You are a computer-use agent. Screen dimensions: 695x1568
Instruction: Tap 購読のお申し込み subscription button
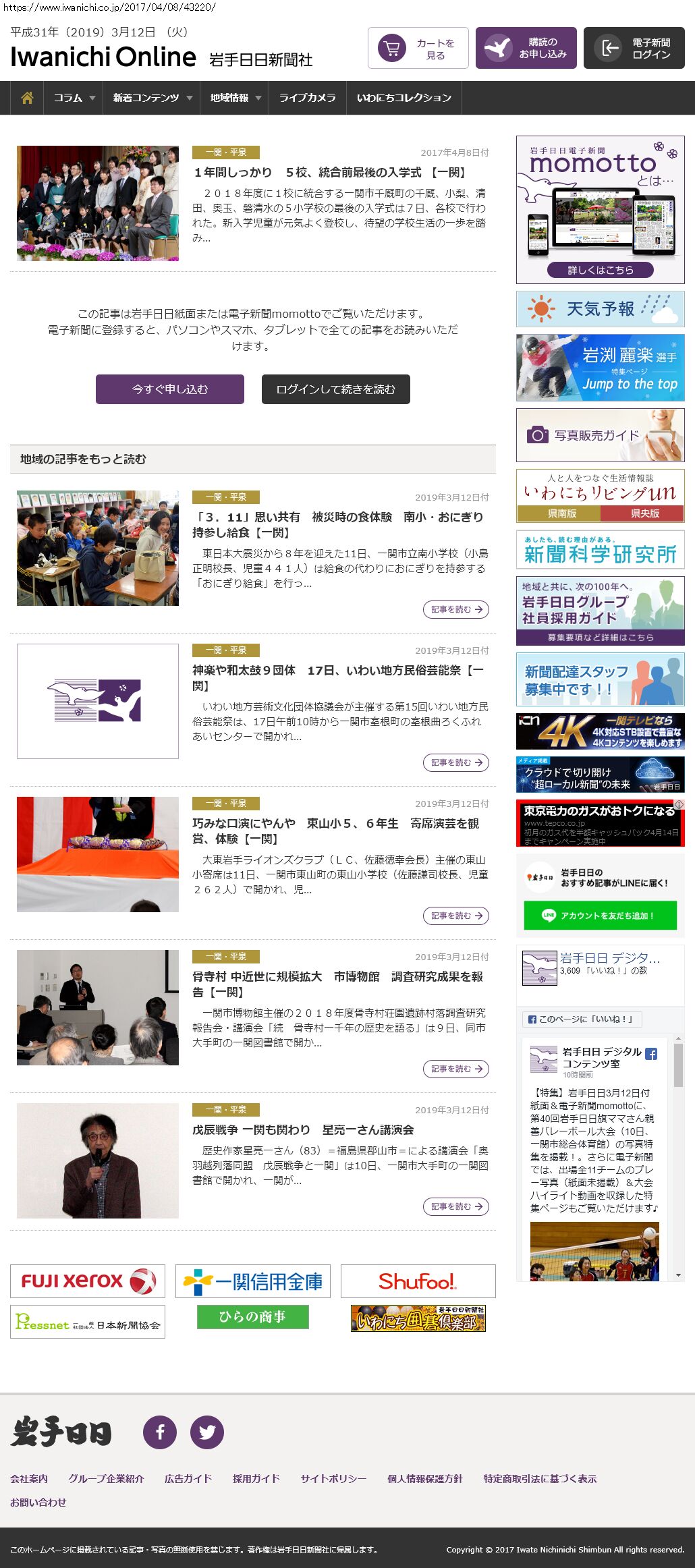click(x=526, y=48)
